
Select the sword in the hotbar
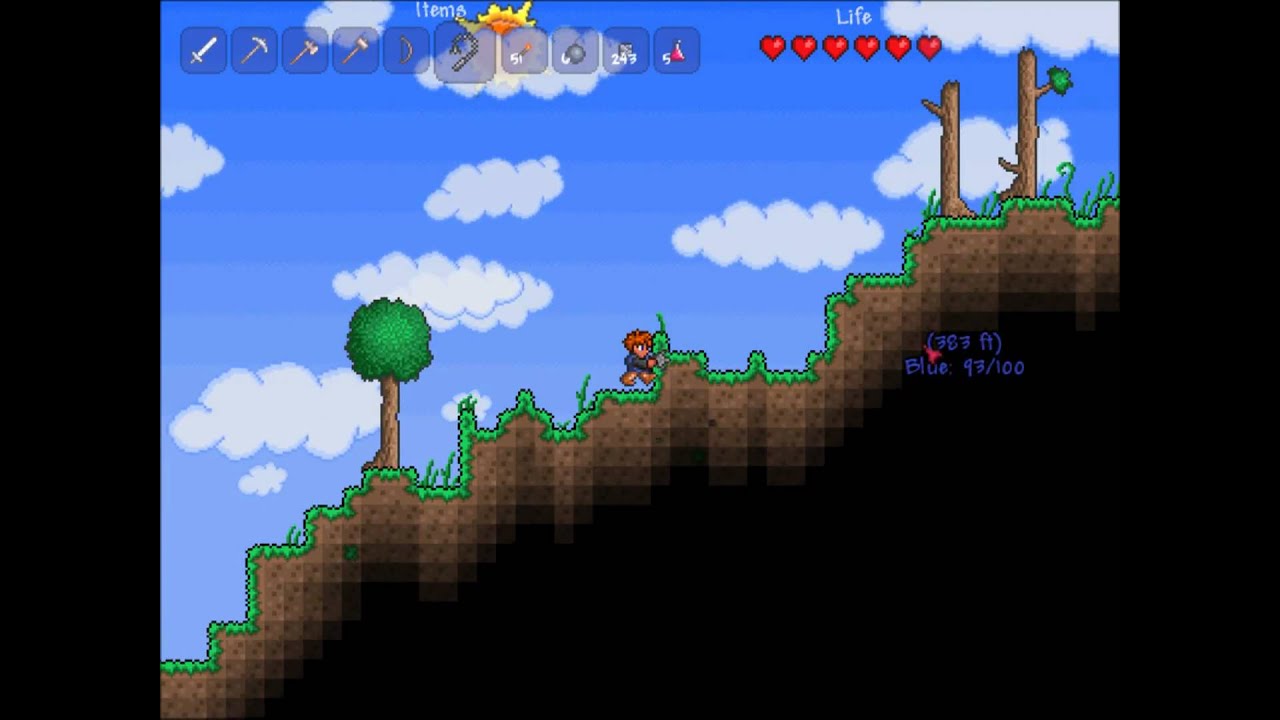[203, 51]
